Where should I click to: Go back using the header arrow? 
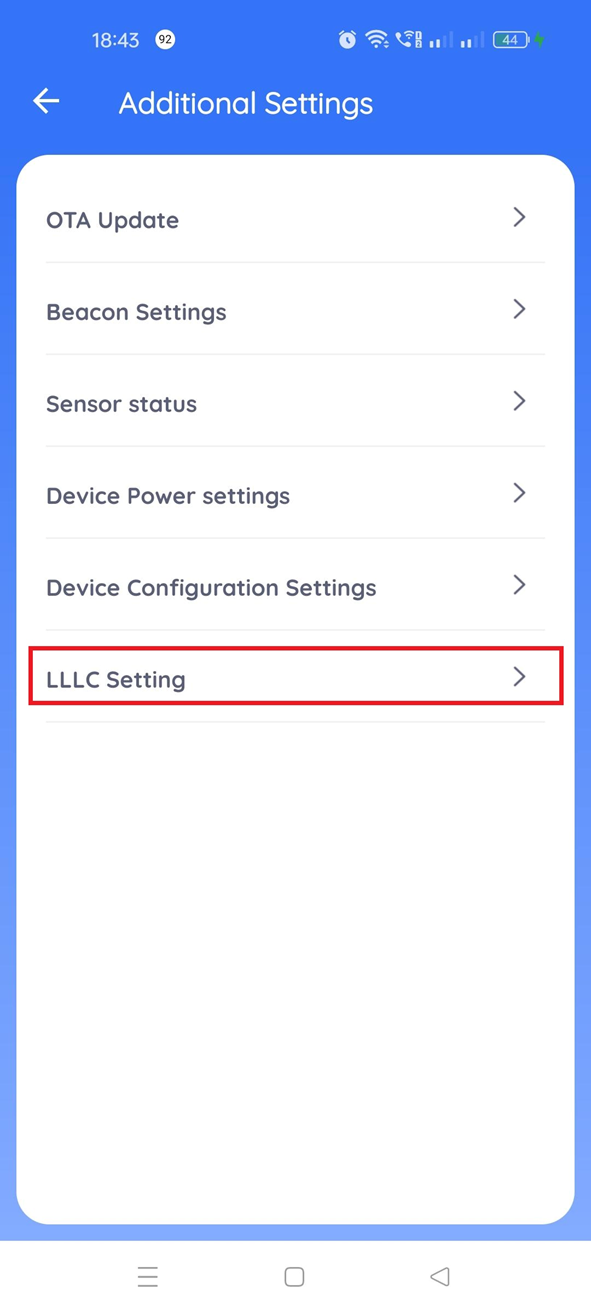pos(46,101)
